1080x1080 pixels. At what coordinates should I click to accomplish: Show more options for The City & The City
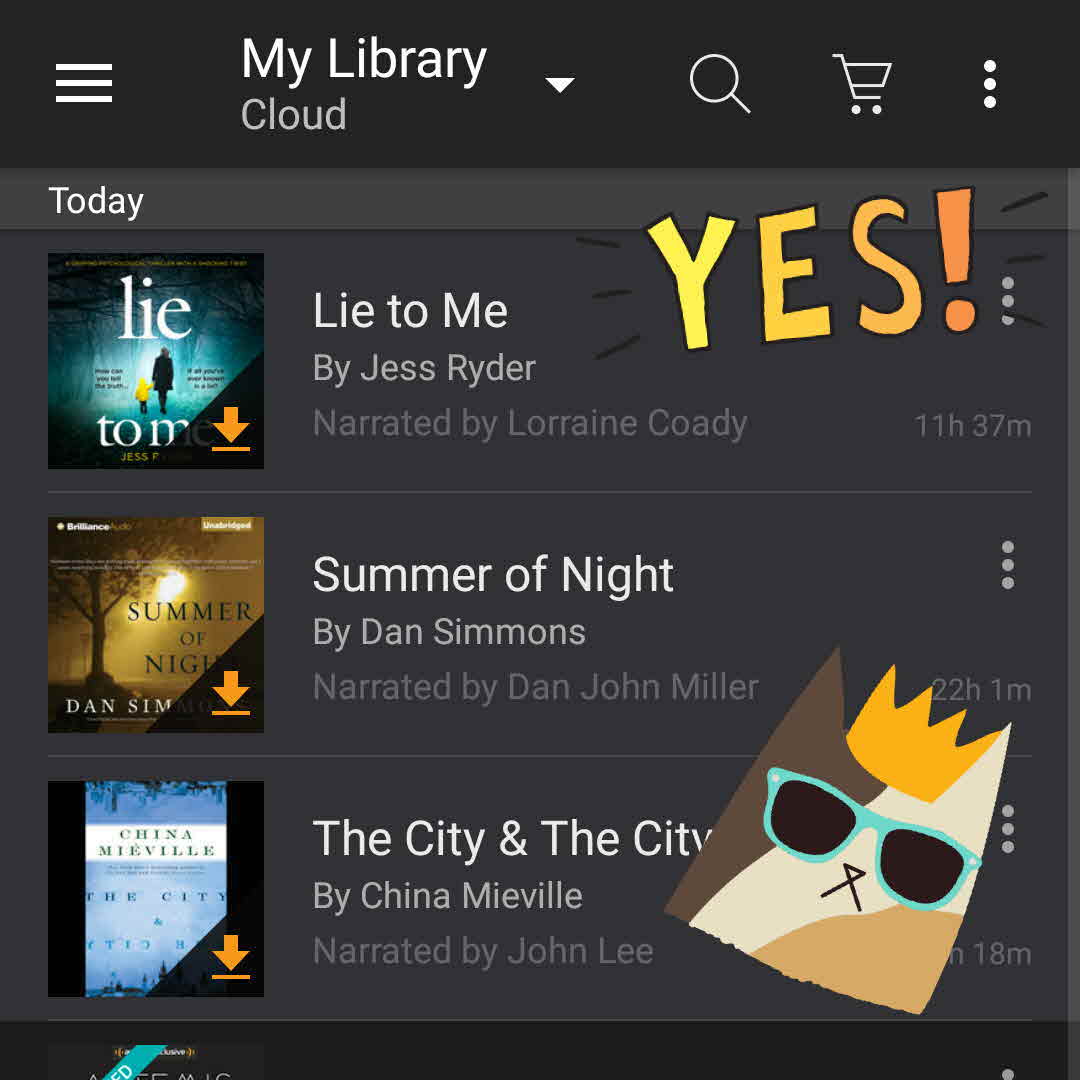[1007, 829]
